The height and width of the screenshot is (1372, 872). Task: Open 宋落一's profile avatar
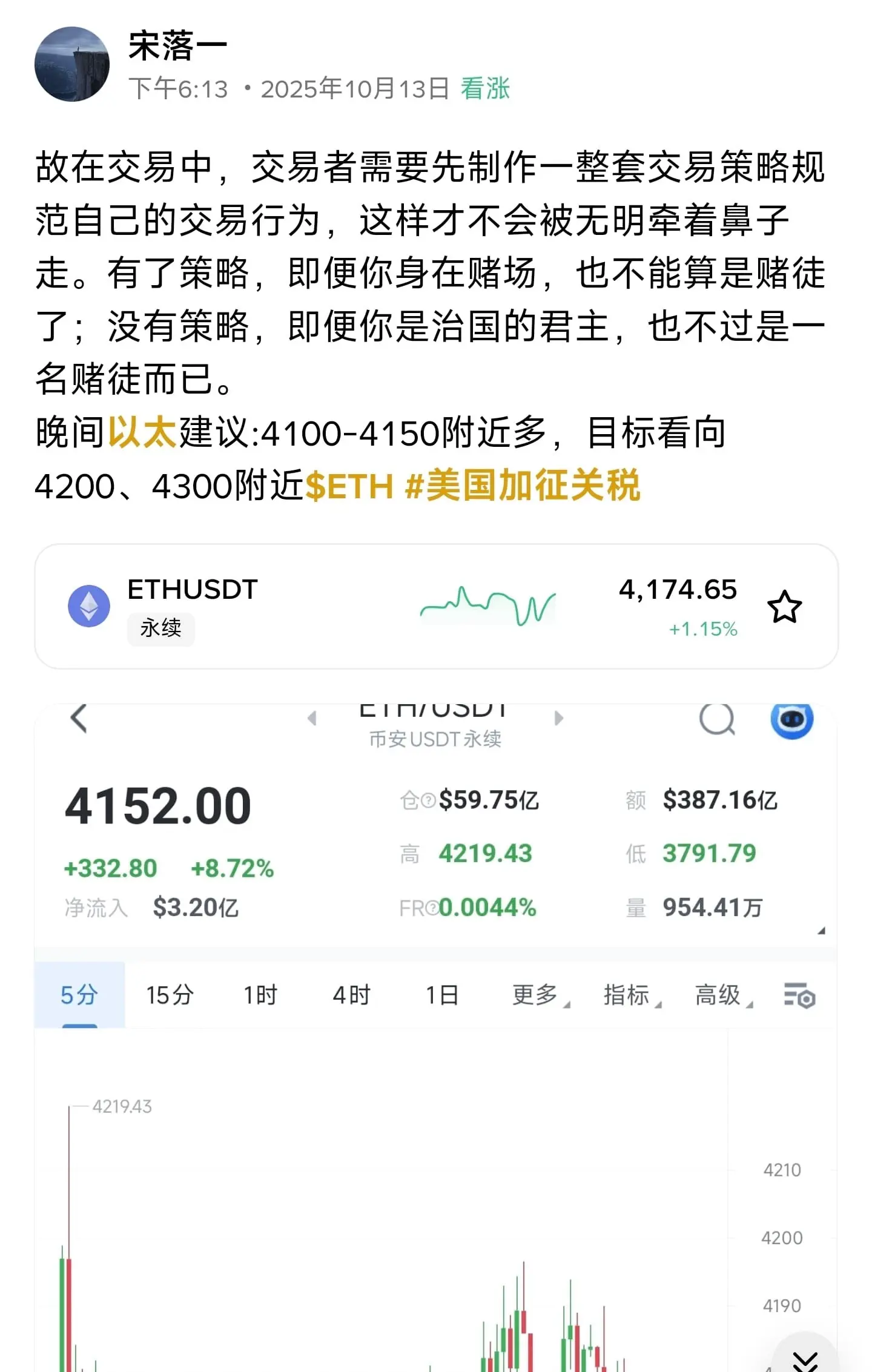click(72, 64)
